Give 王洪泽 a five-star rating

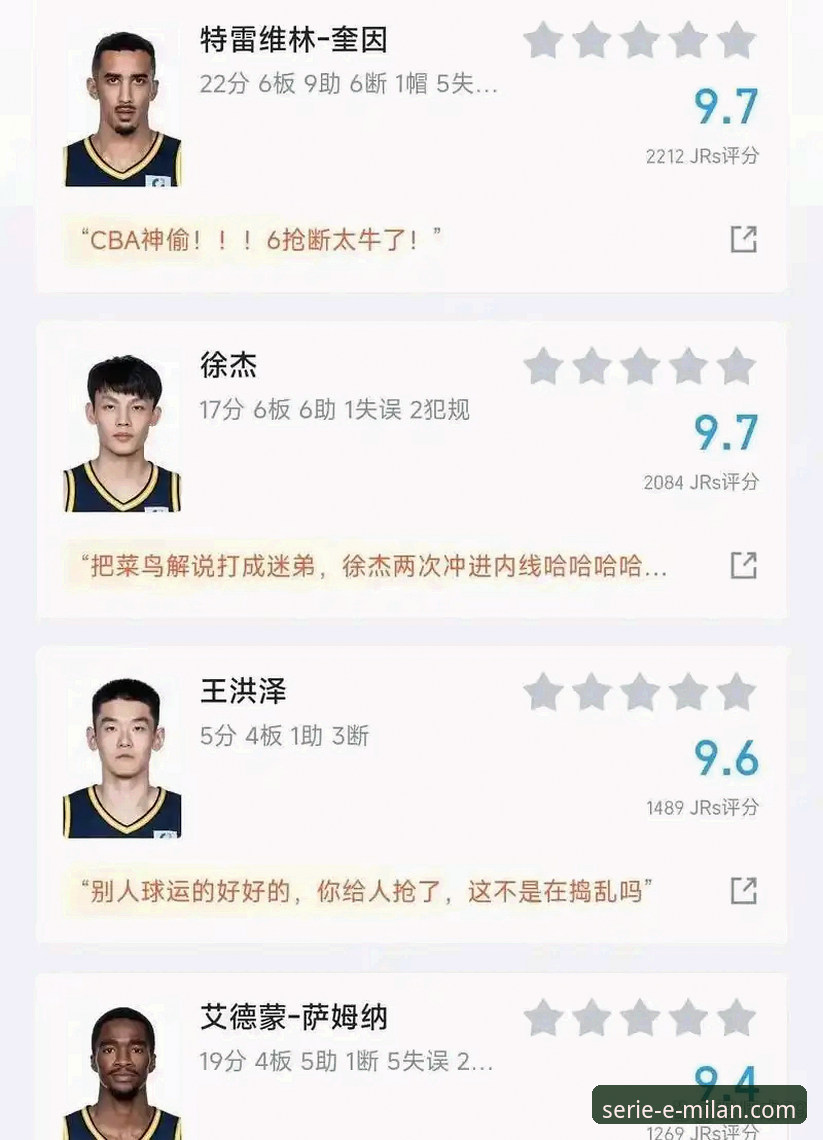tap(735, 691)
